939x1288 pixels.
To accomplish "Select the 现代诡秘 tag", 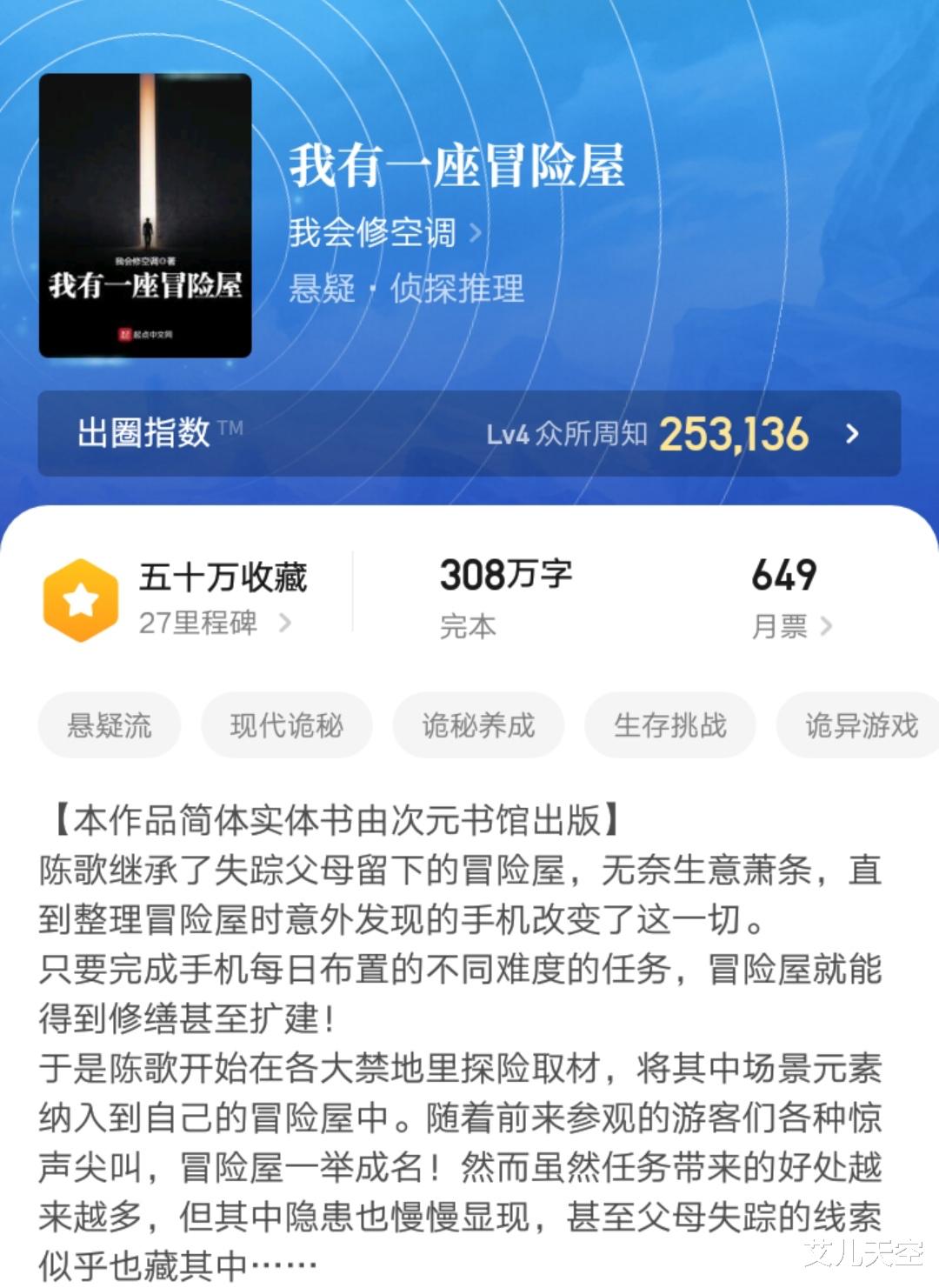I will tap(287, 724).
